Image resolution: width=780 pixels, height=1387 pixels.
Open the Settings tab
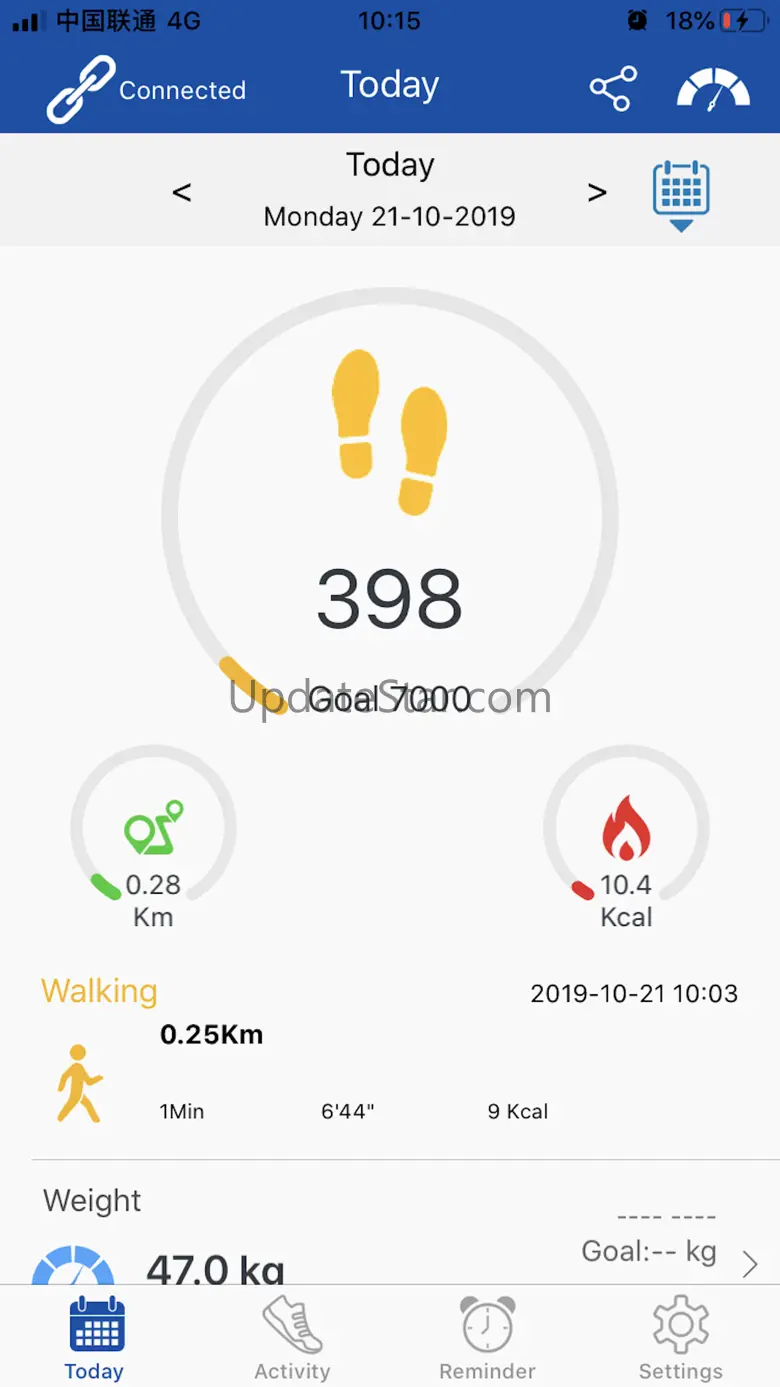tap(681, 1338)
